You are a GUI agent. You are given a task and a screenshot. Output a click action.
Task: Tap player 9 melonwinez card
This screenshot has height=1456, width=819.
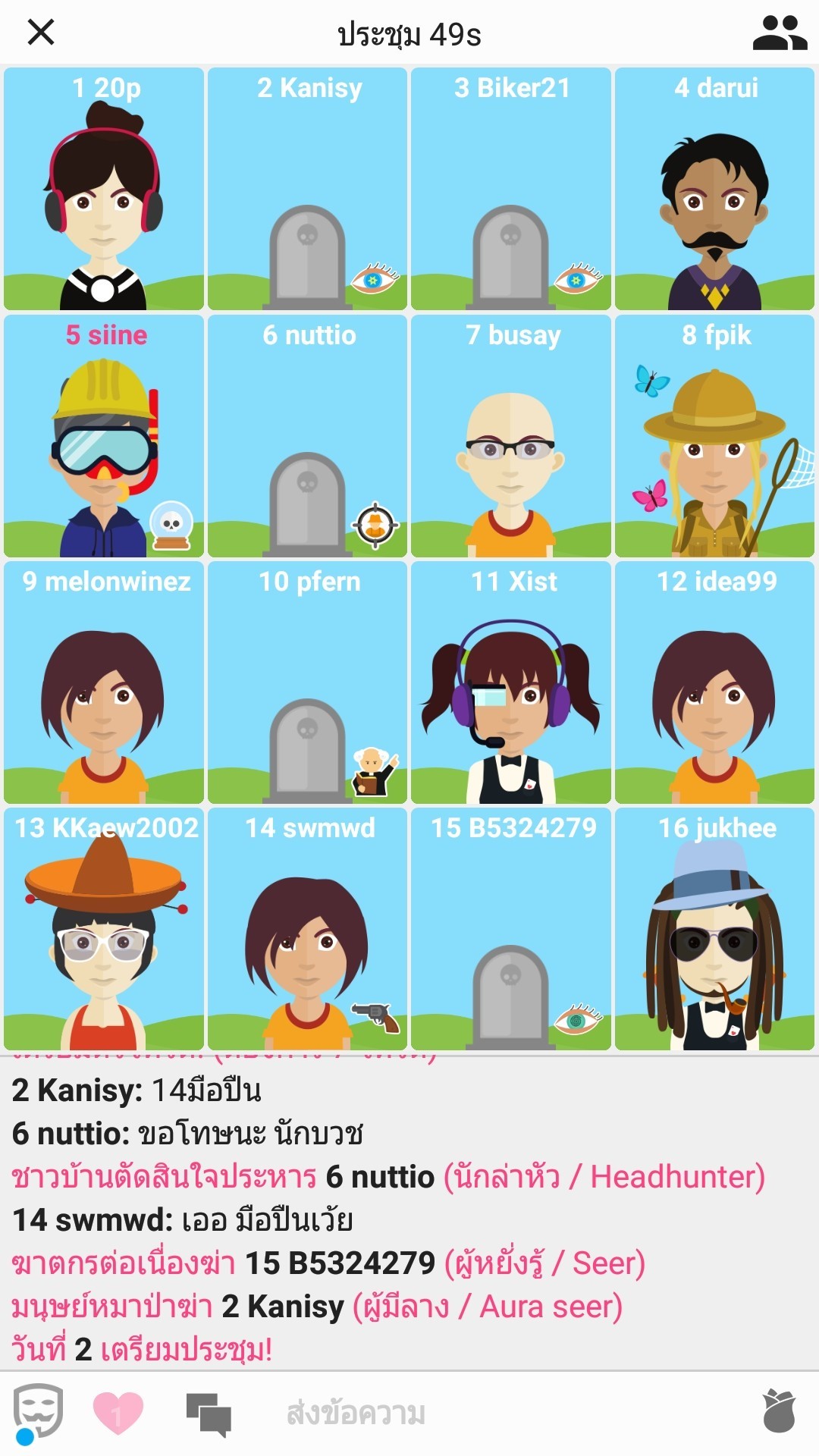[x=104, y=682]
